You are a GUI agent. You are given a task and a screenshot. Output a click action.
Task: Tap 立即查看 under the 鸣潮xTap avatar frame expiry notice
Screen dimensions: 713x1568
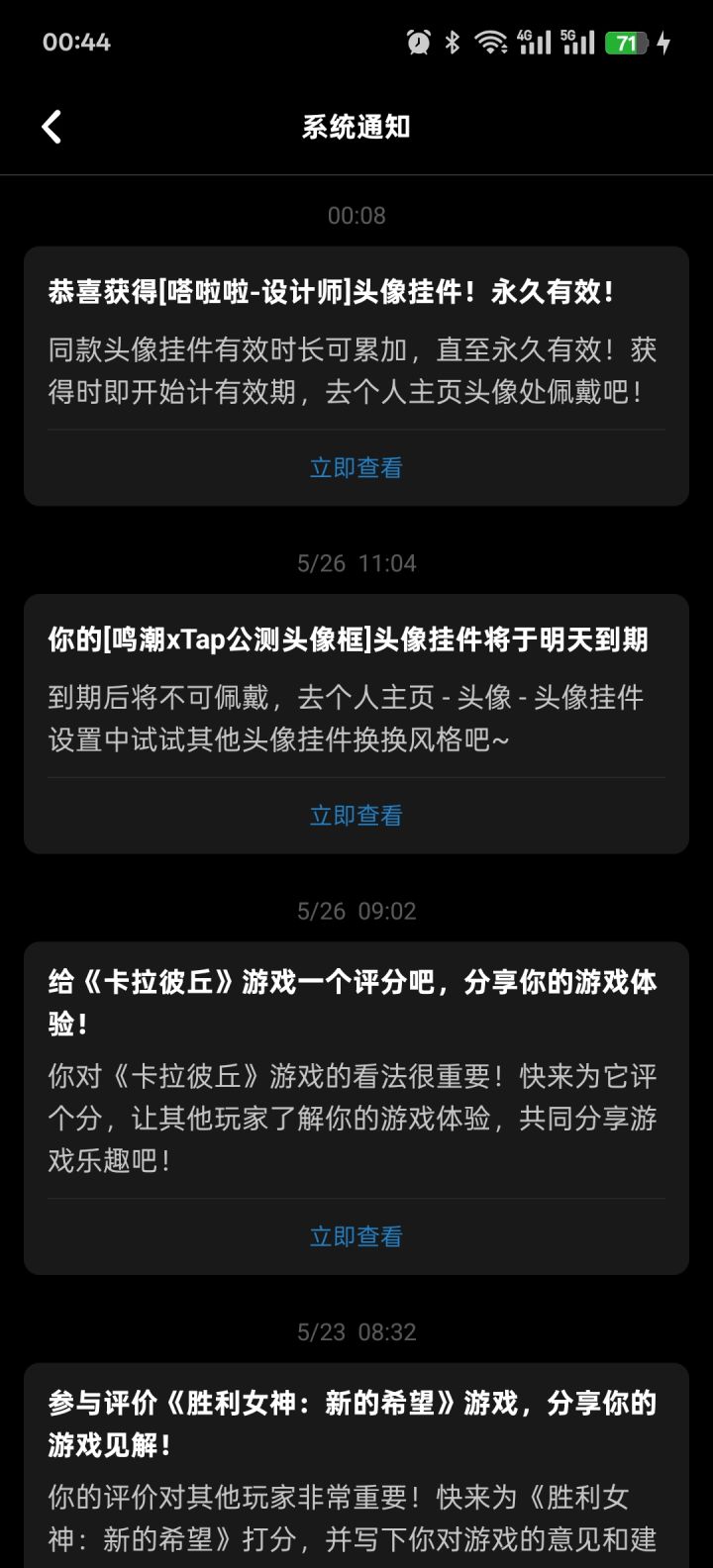click(x=356, y=816)
